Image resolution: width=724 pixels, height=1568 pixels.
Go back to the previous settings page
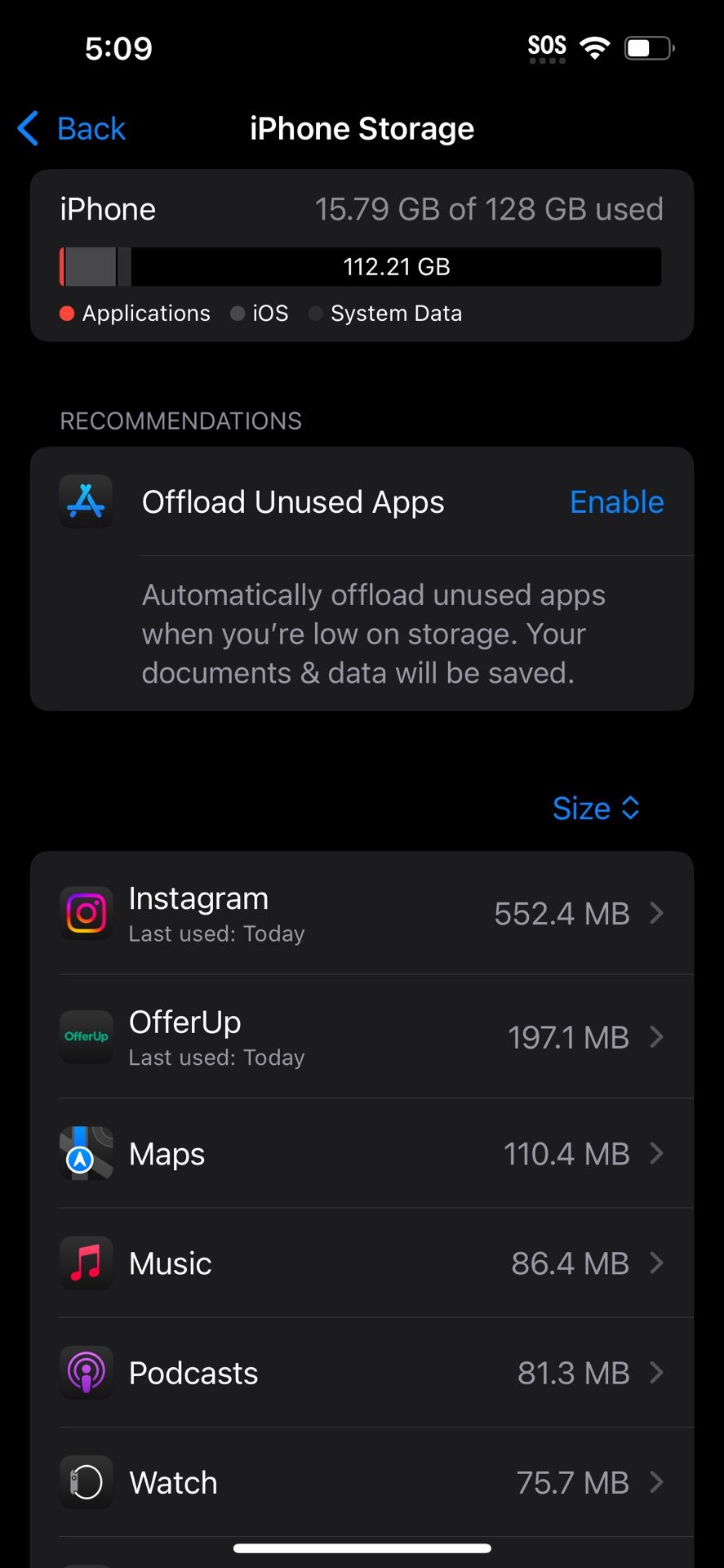[x=72, y=129]
